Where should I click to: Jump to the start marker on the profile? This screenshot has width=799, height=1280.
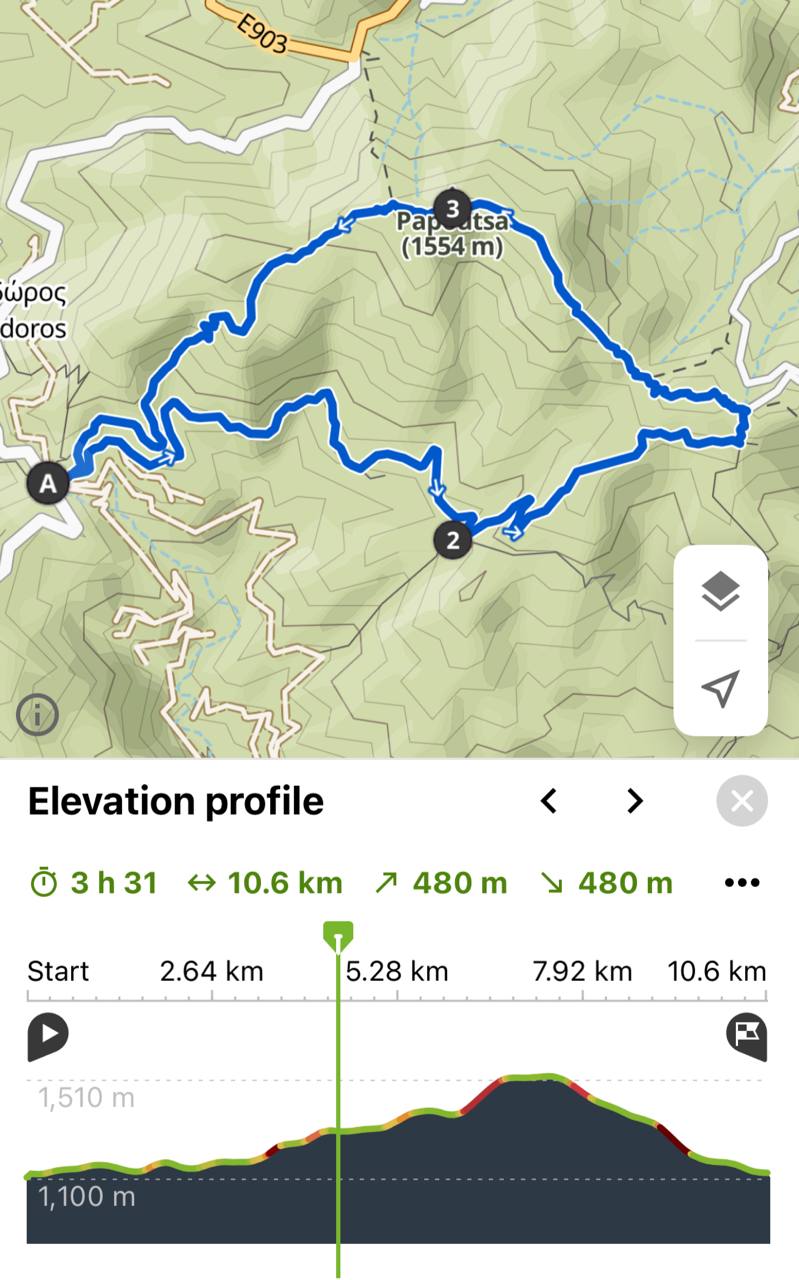(47, 1036)
